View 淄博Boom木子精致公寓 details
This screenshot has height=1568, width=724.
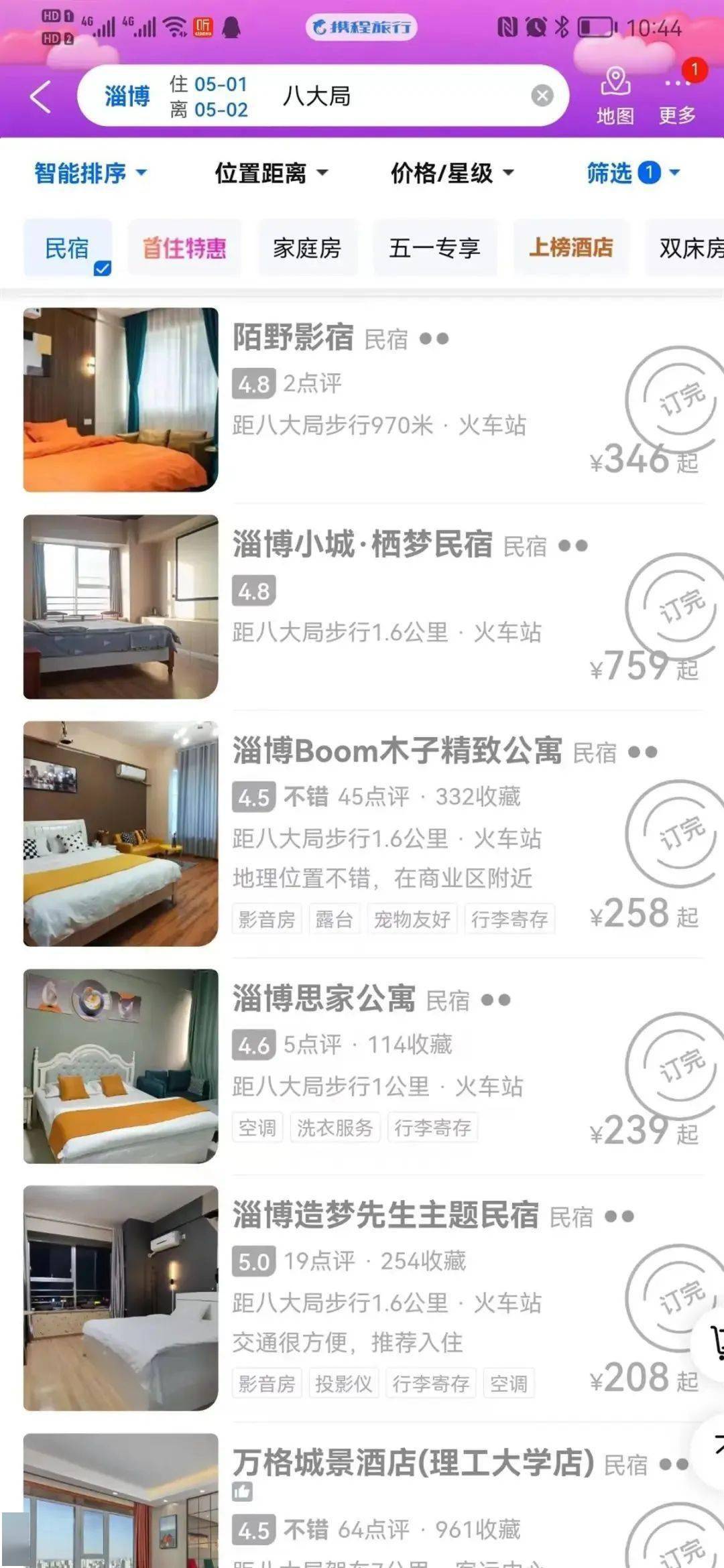(x=397, y=751)
